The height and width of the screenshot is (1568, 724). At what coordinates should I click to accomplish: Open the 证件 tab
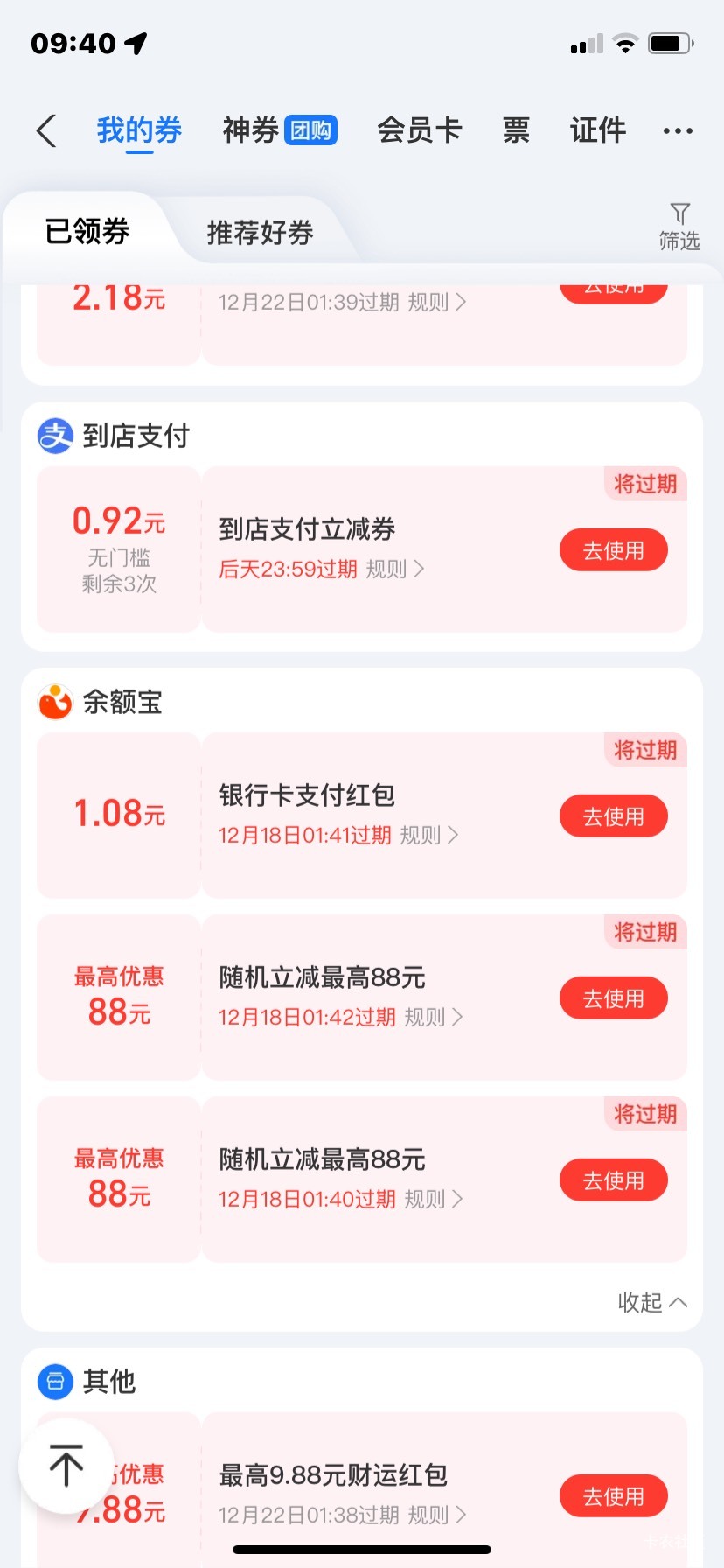[598, 131]
